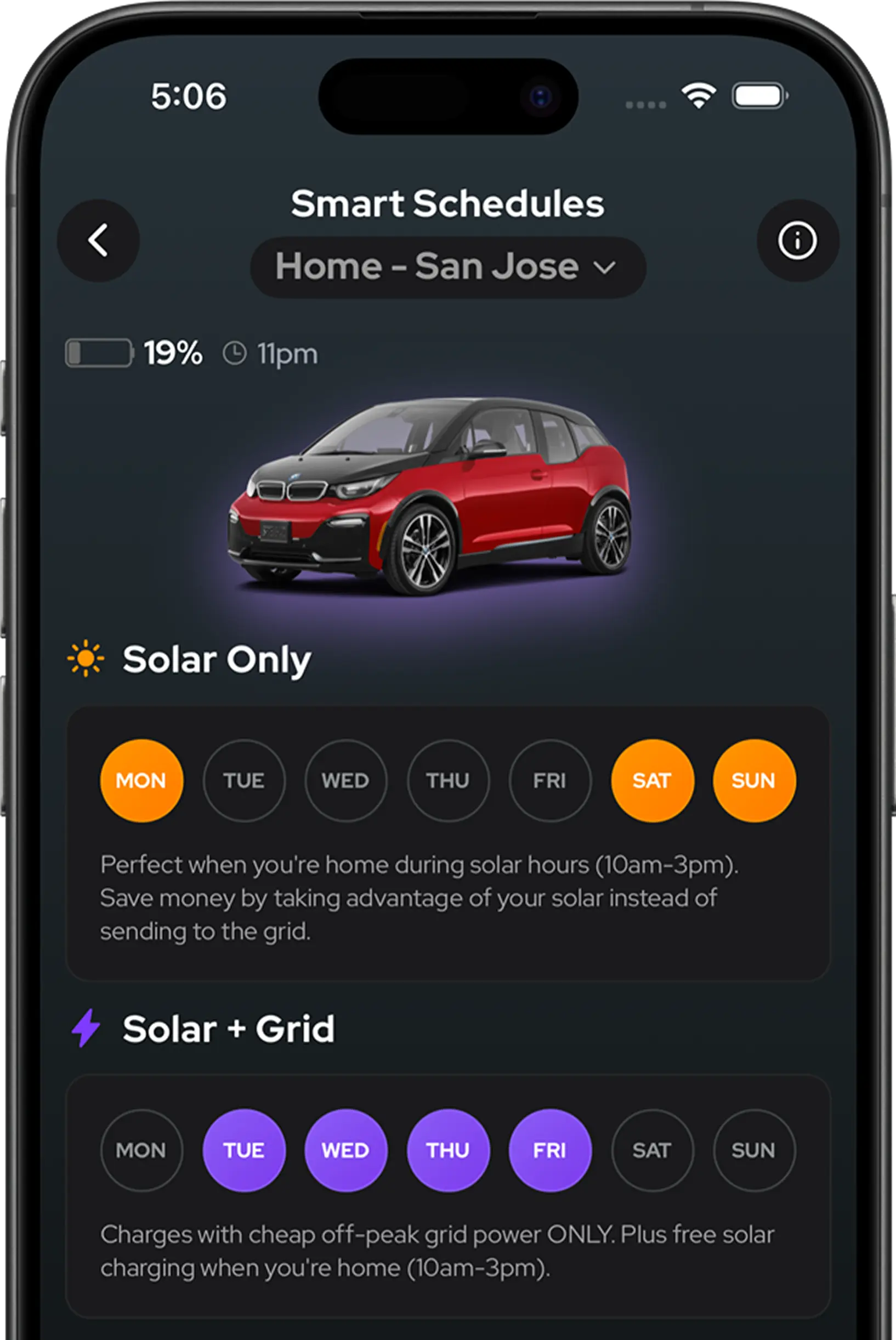Deselect MON in Solar Only schedule
This screenshot has width=896, height=1340.
[x=141, y=780]
